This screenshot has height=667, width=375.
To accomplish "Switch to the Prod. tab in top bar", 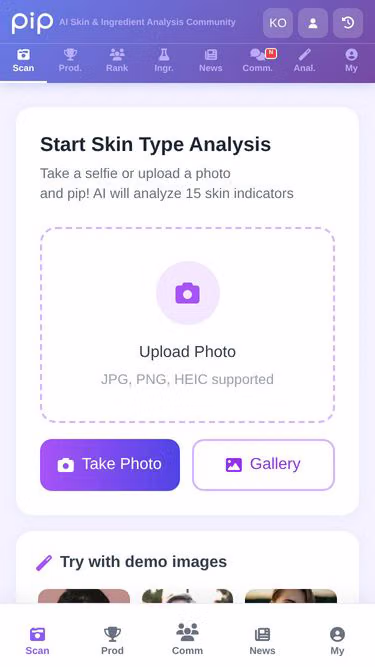I will point(70,60).
